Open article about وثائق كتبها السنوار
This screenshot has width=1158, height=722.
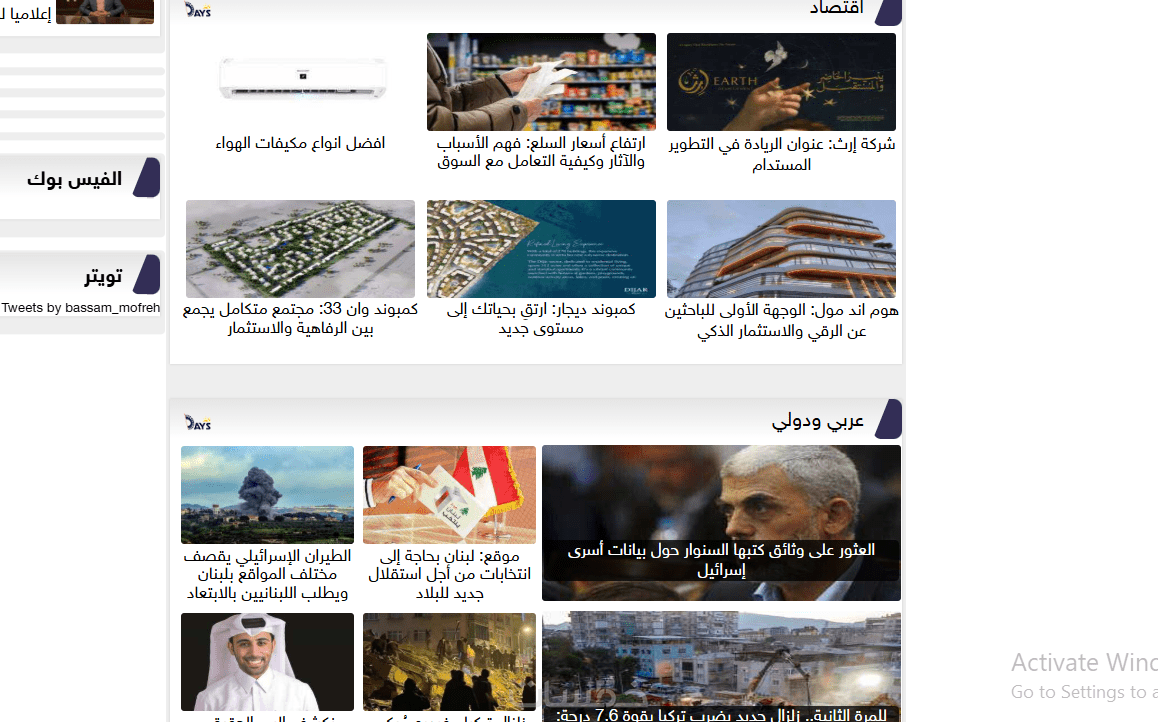[721, 560]
